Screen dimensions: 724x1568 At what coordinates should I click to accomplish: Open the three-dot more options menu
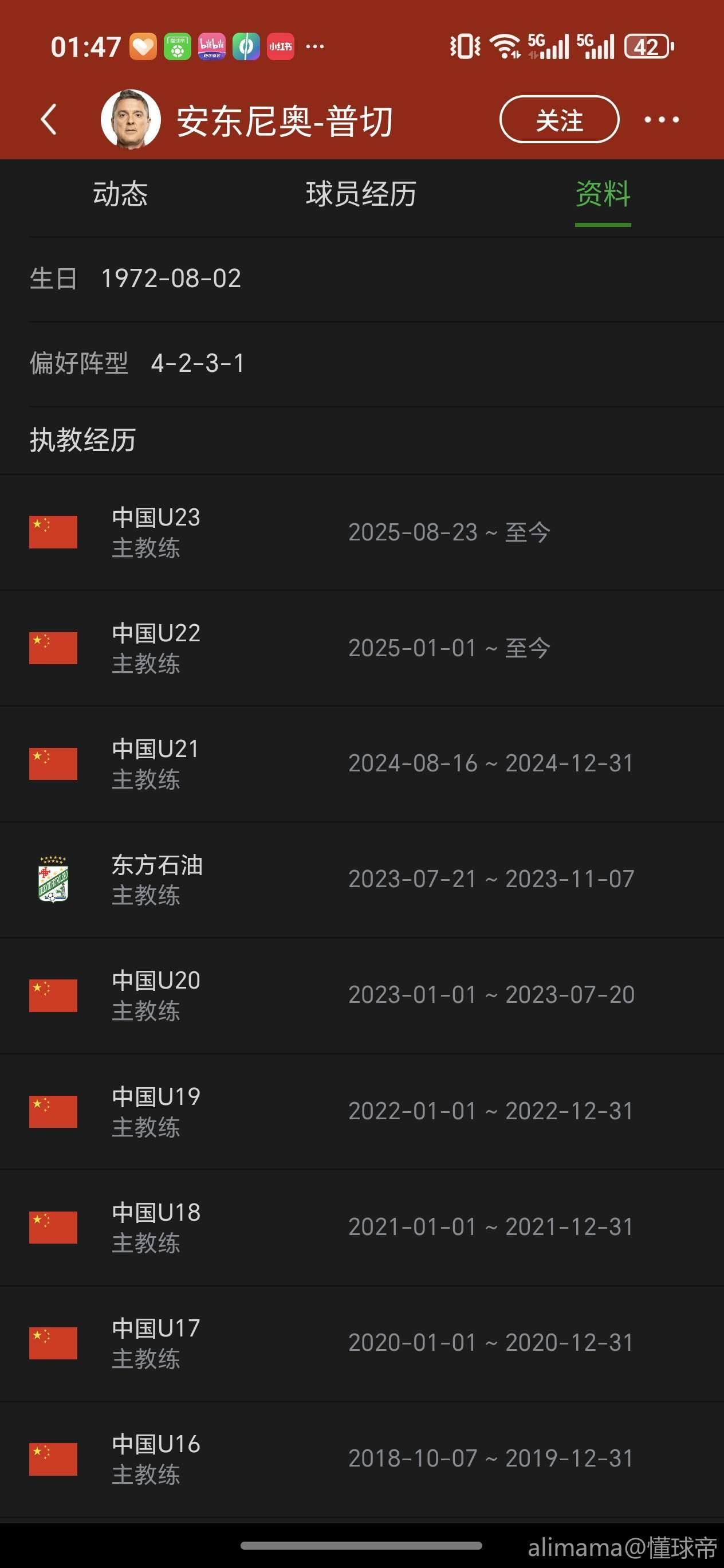662,120
